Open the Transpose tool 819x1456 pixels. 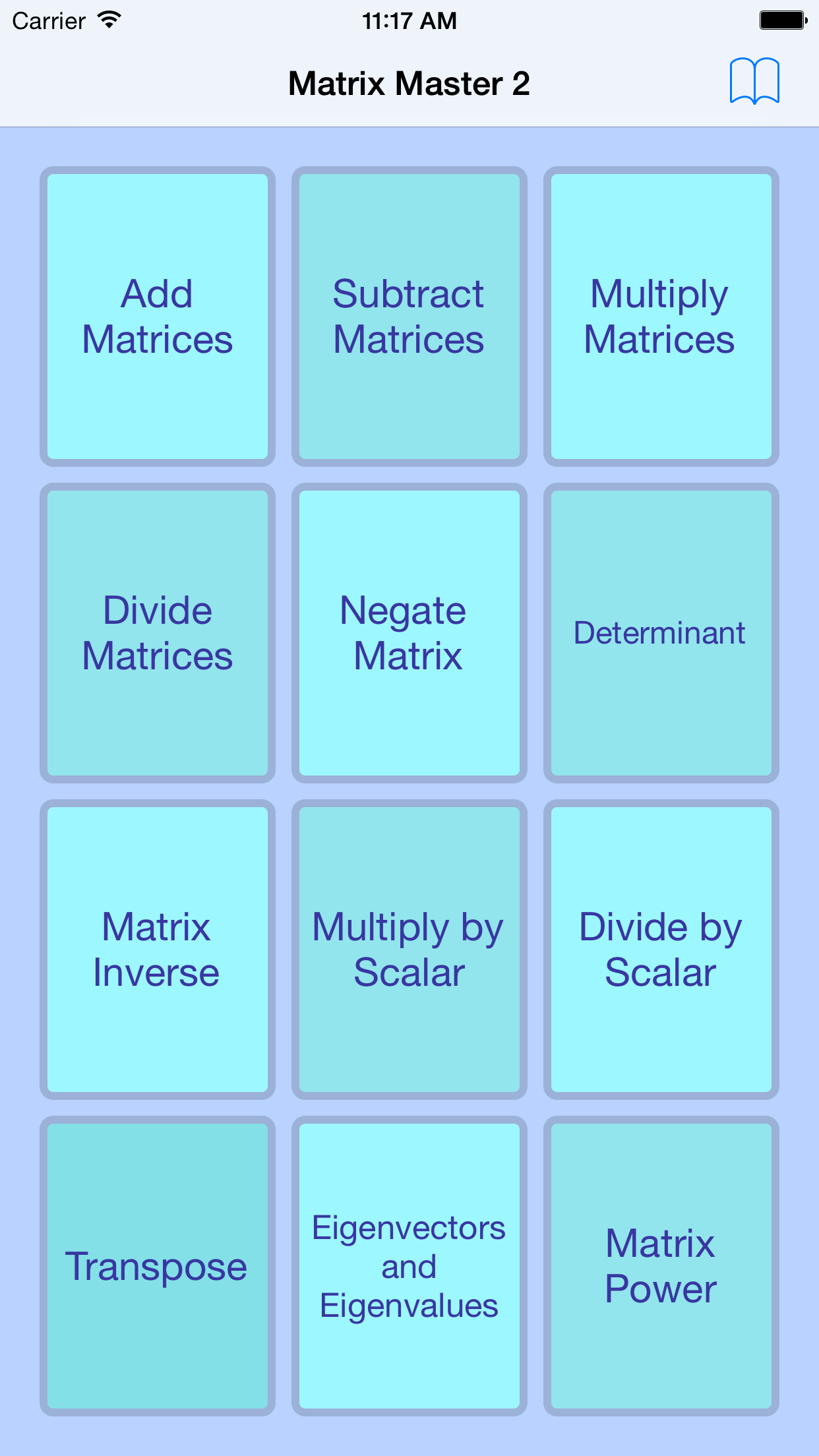tap(158, 1266)
